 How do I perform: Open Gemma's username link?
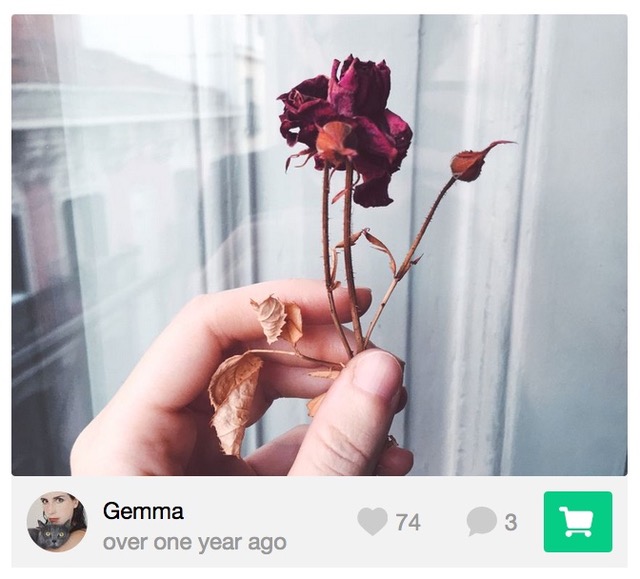point(143,511)
